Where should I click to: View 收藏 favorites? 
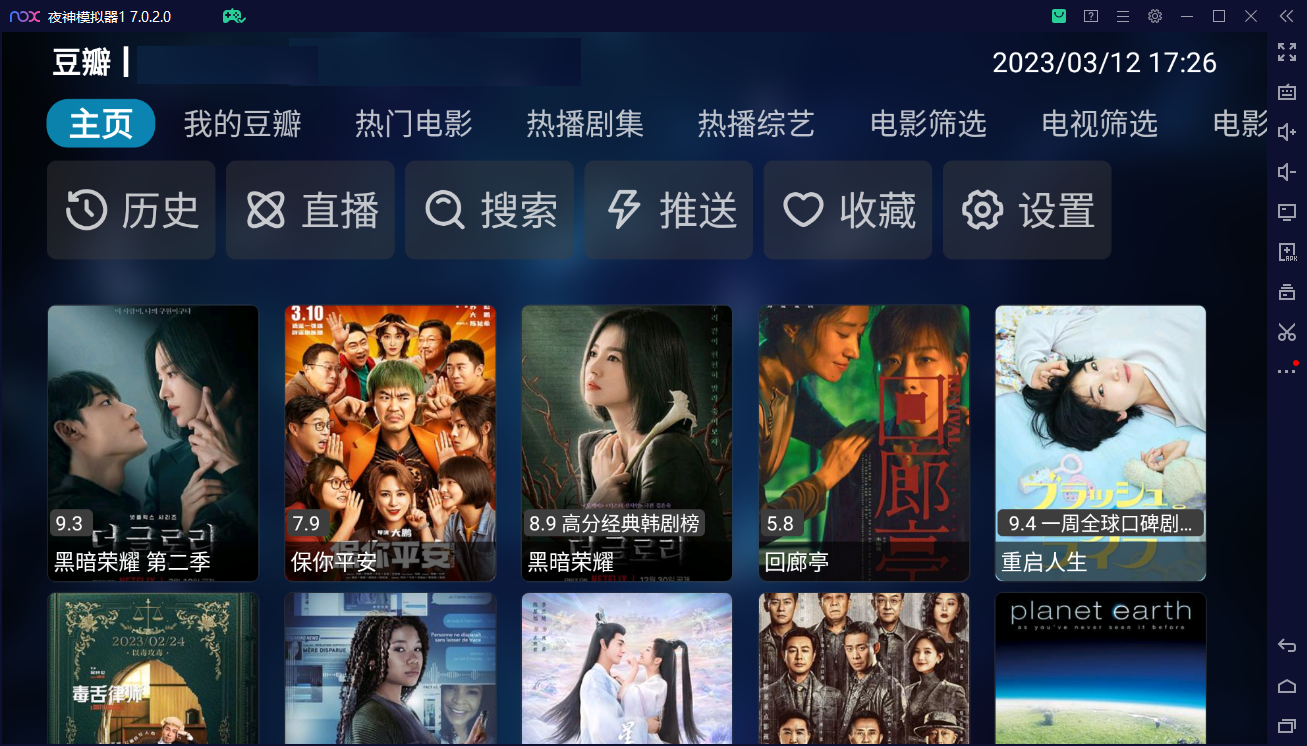click(847, 211)
